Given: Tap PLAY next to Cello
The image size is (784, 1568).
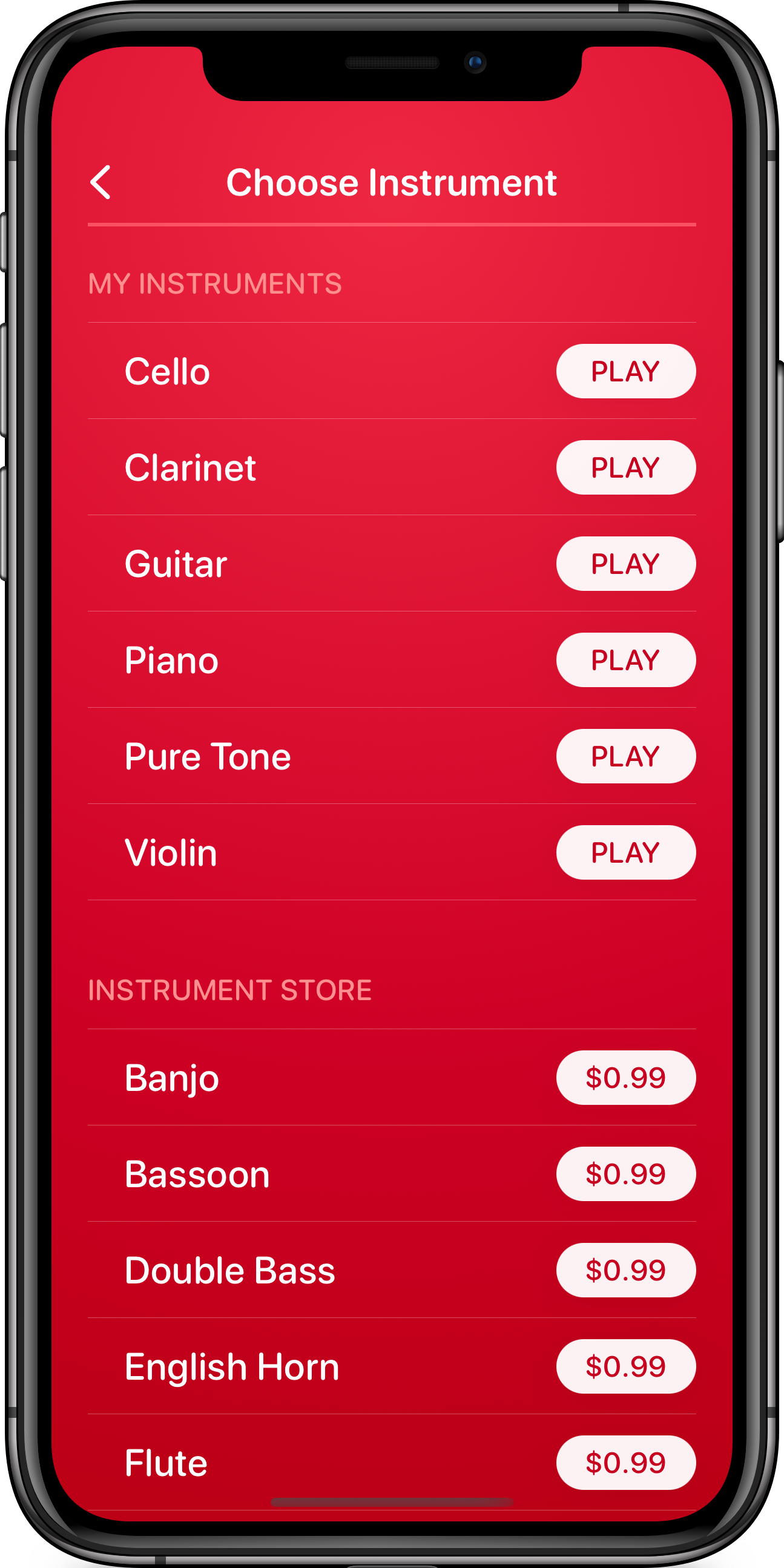Looking at the screenshot, I should [x=625, y=371].
